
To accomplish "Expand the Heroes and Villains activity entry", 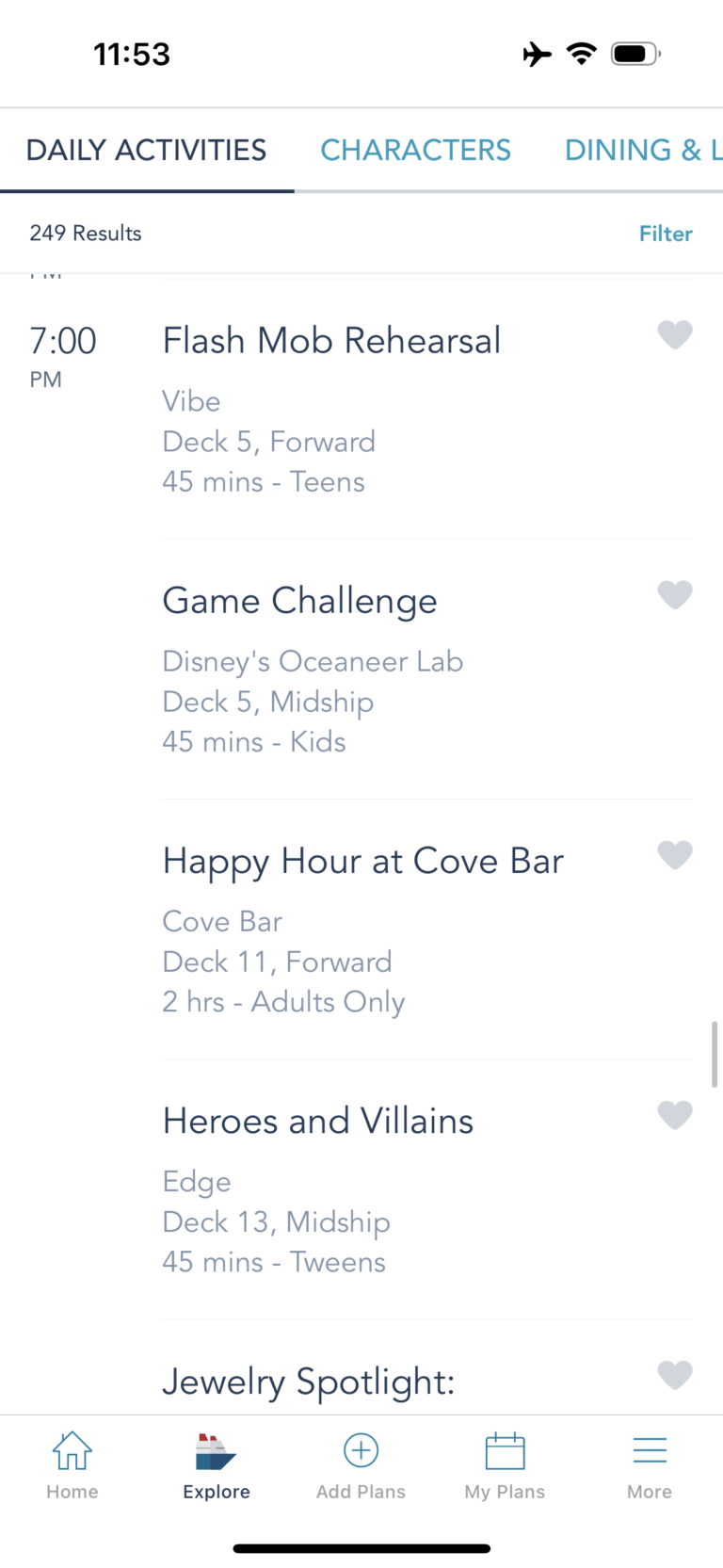I will coord(317,1121).
